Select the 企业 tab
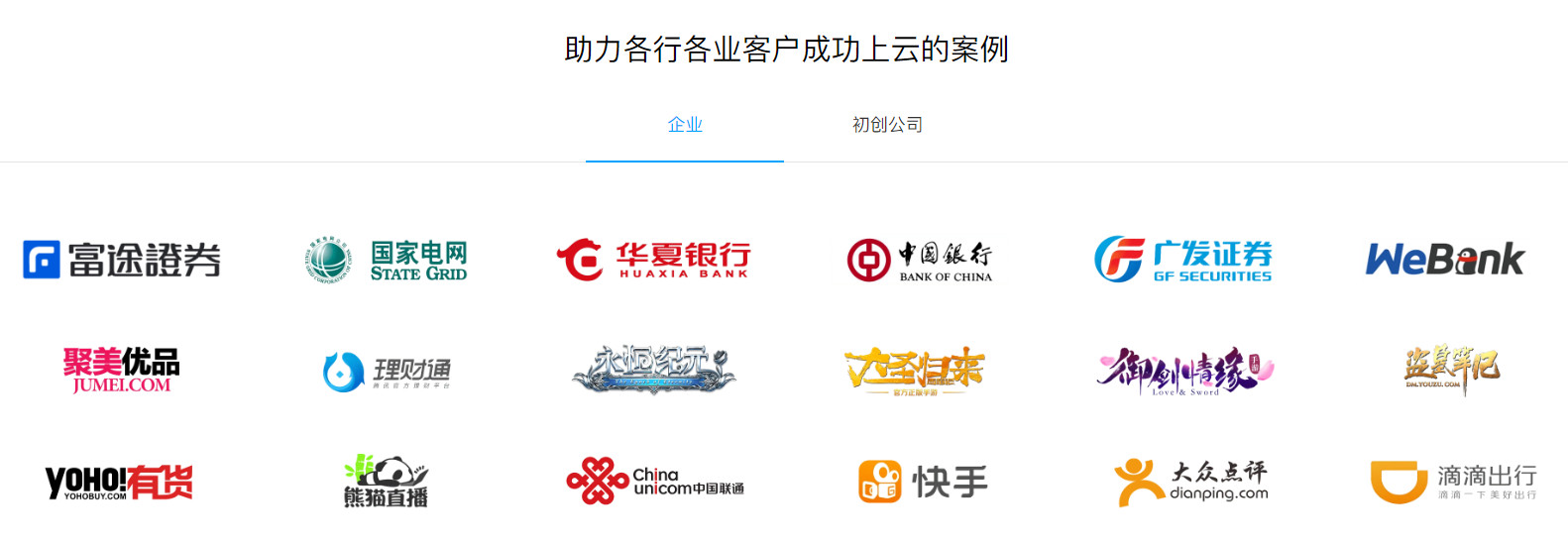This screenshot has width=1568, height=544. coord(685,125)
